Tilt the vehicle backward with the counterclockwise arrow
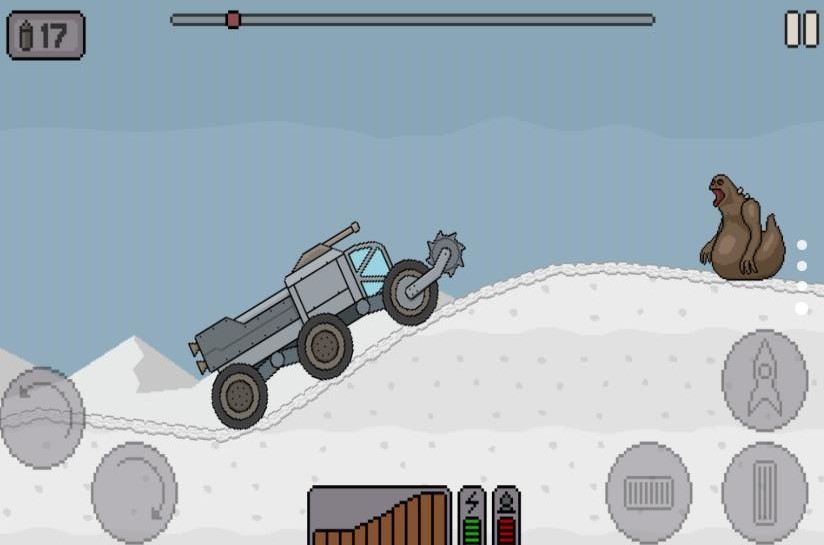824x545 pixels. pyautogui.click(x=42, y=417)
